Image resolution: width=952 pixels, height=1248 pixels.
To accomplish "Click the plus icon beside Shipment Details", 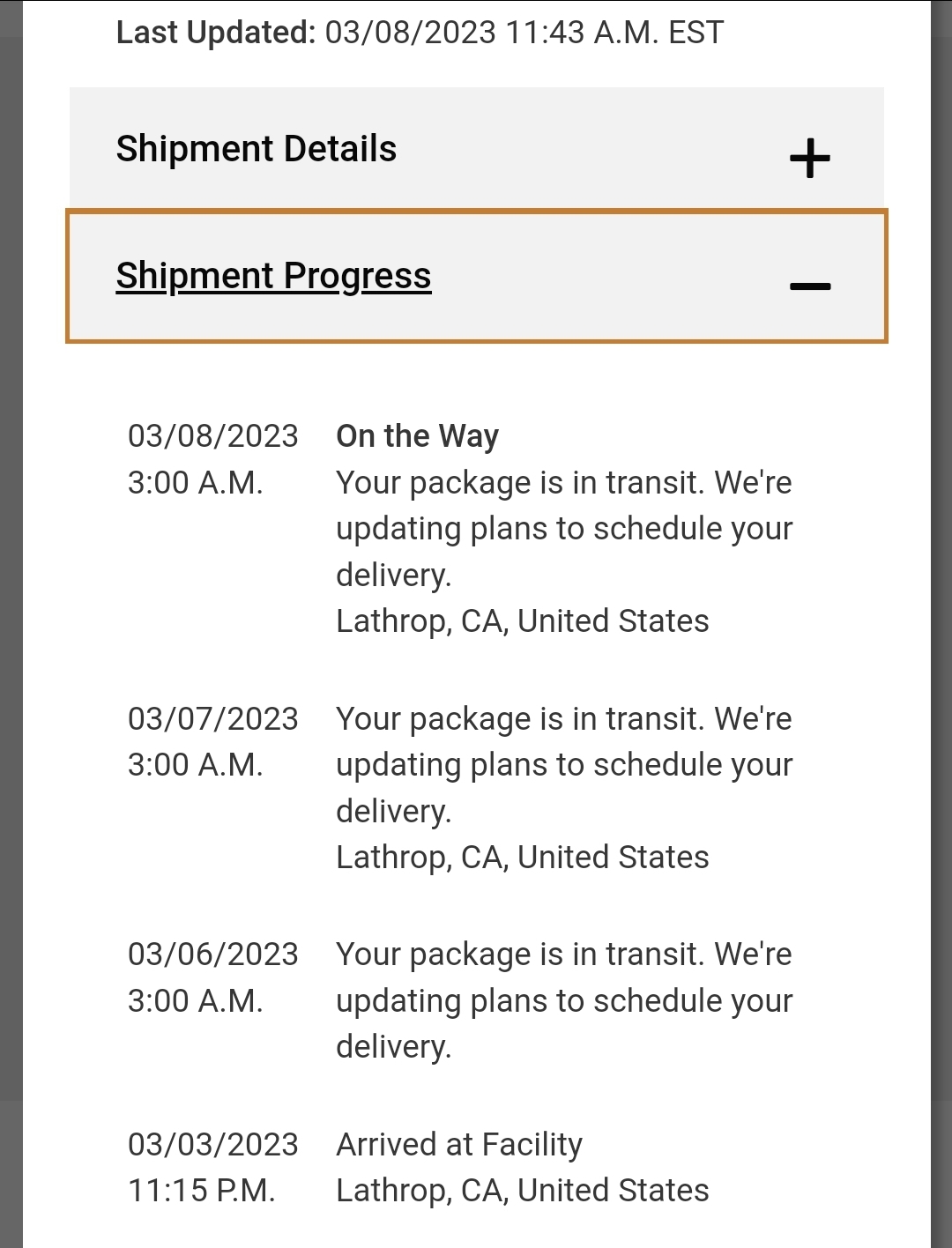I will tap(809, 157).
